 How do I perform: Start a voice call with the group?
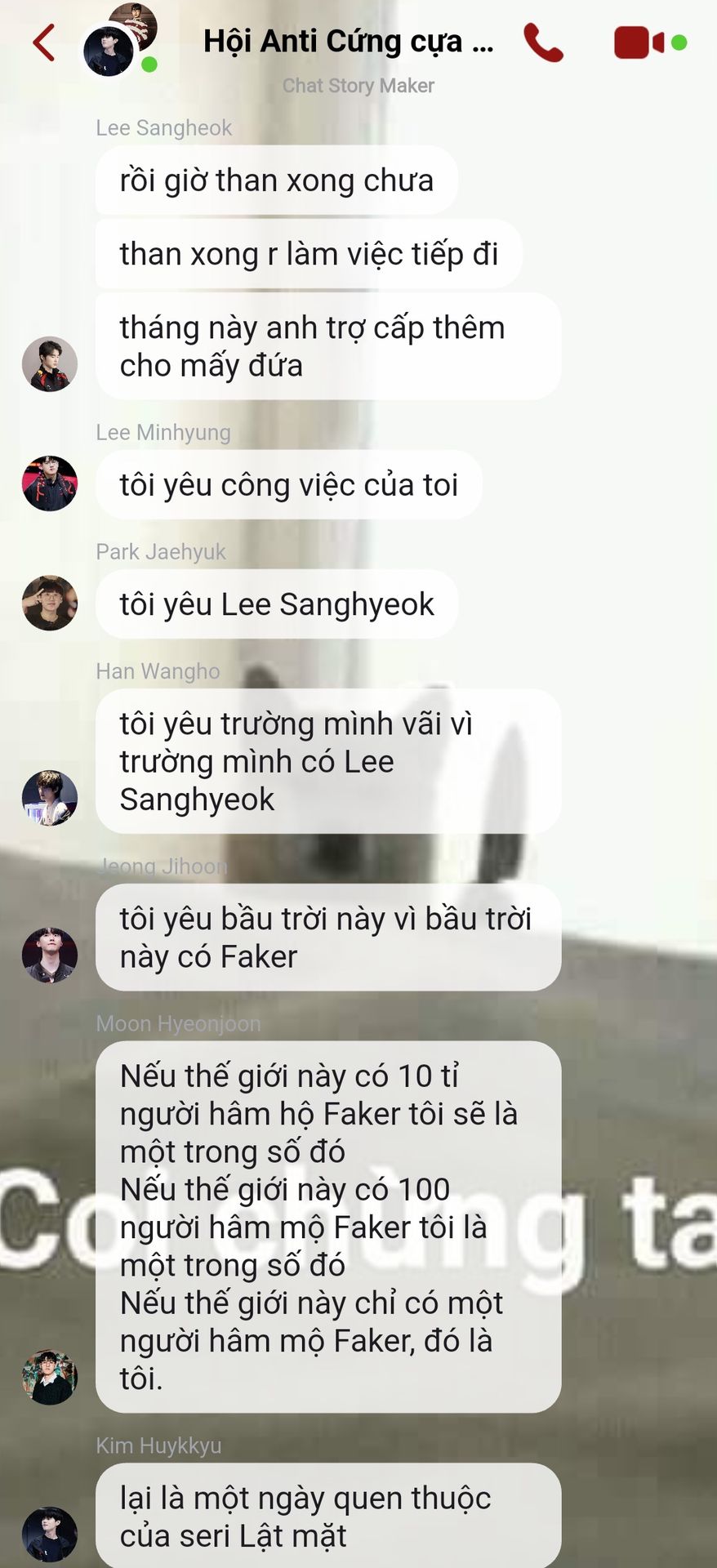coord(543,42)
